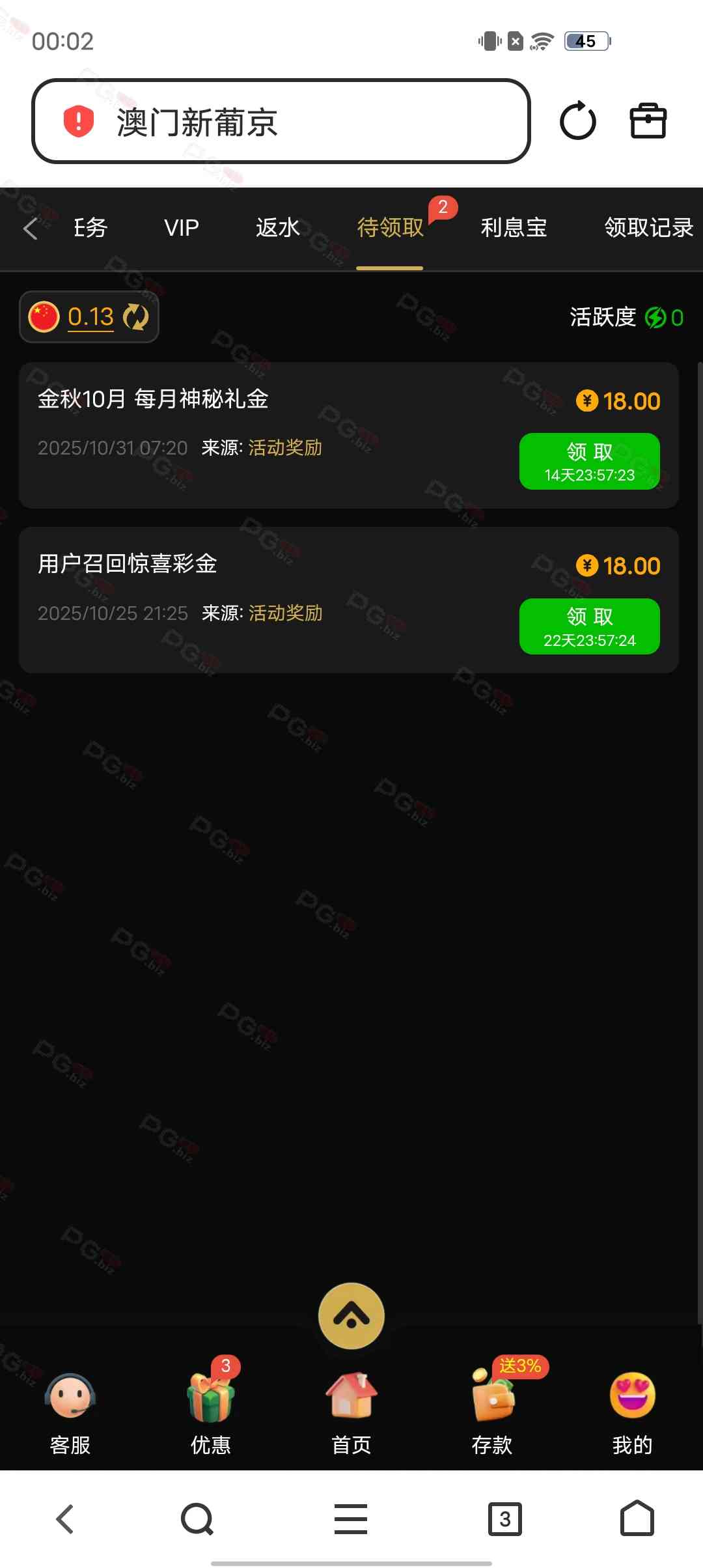Reload the page with the refresh icon
Viewport: 703px width, 1568px height.
(577, 121)
